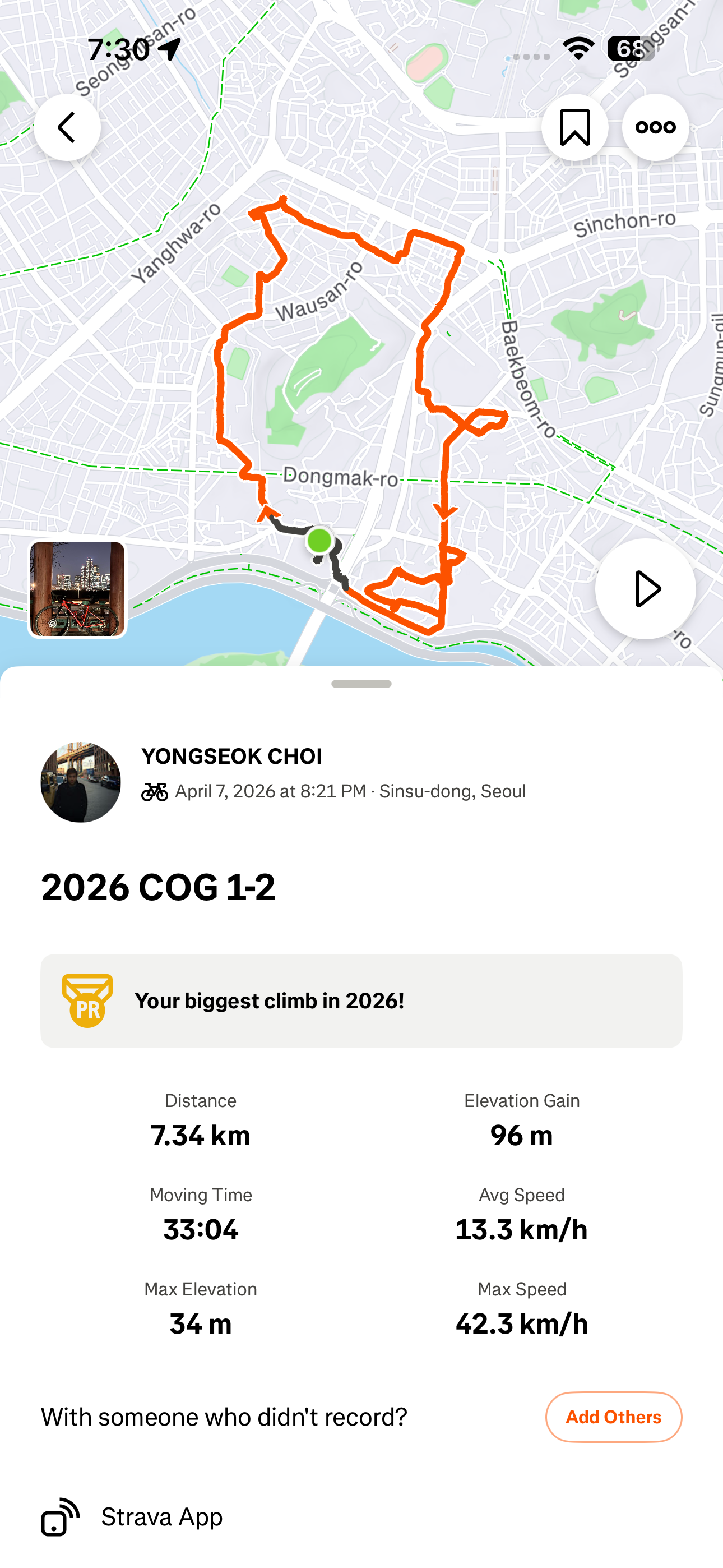View Yongseok Choi's profile picture

(x=80, y=782)
